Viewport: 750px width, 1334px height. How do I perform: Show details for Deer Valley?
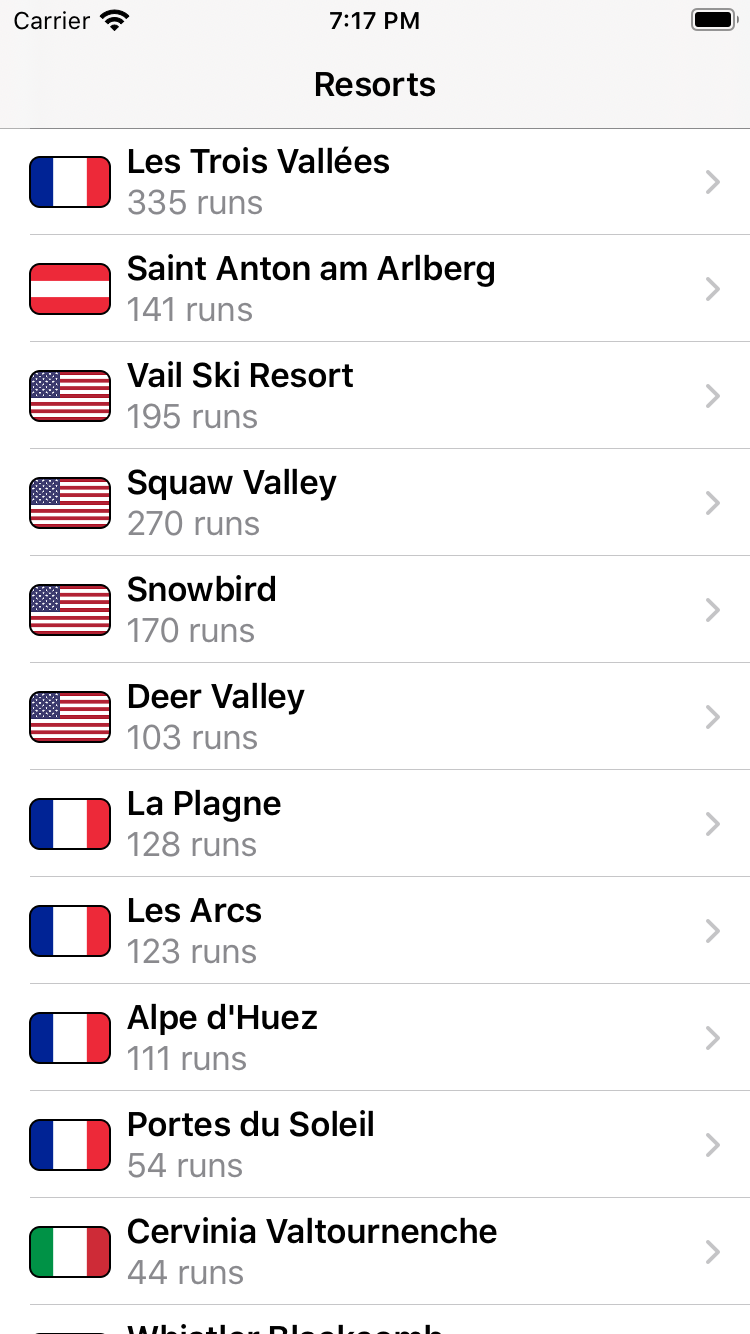click(375, 717)
